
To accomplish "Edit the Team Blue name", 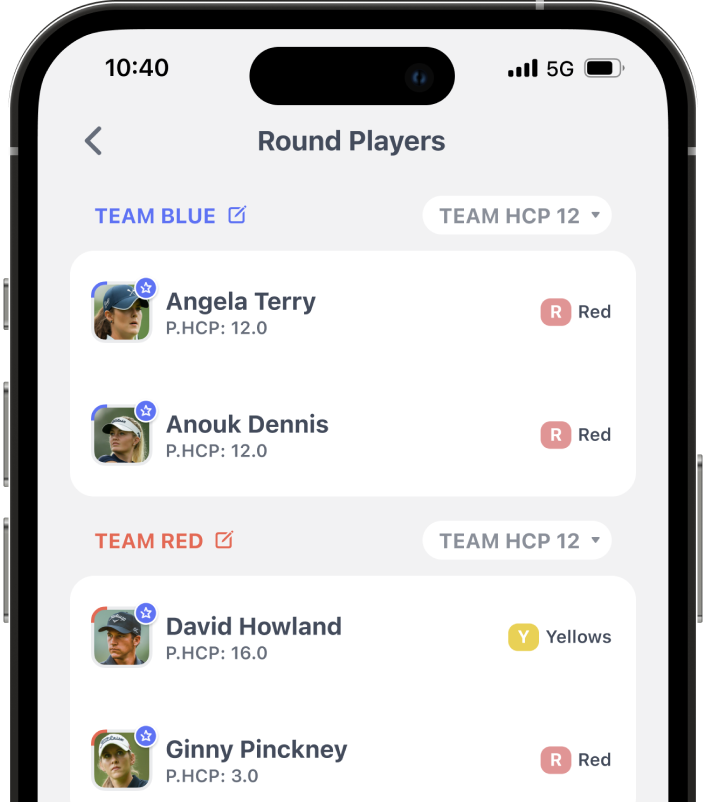I will coord(237,215).
